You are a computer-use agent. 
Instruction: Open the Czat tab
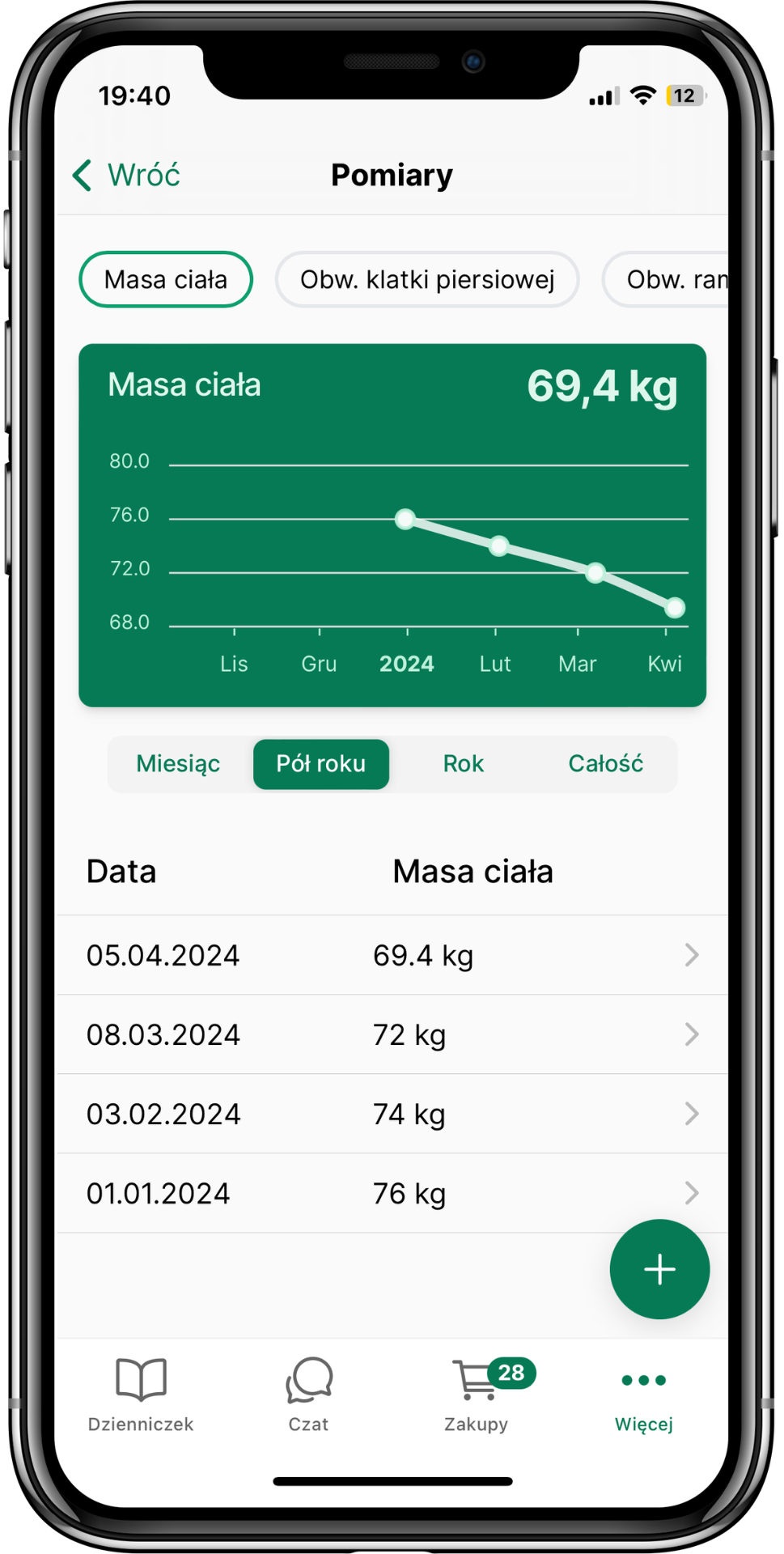point(308,1394)
